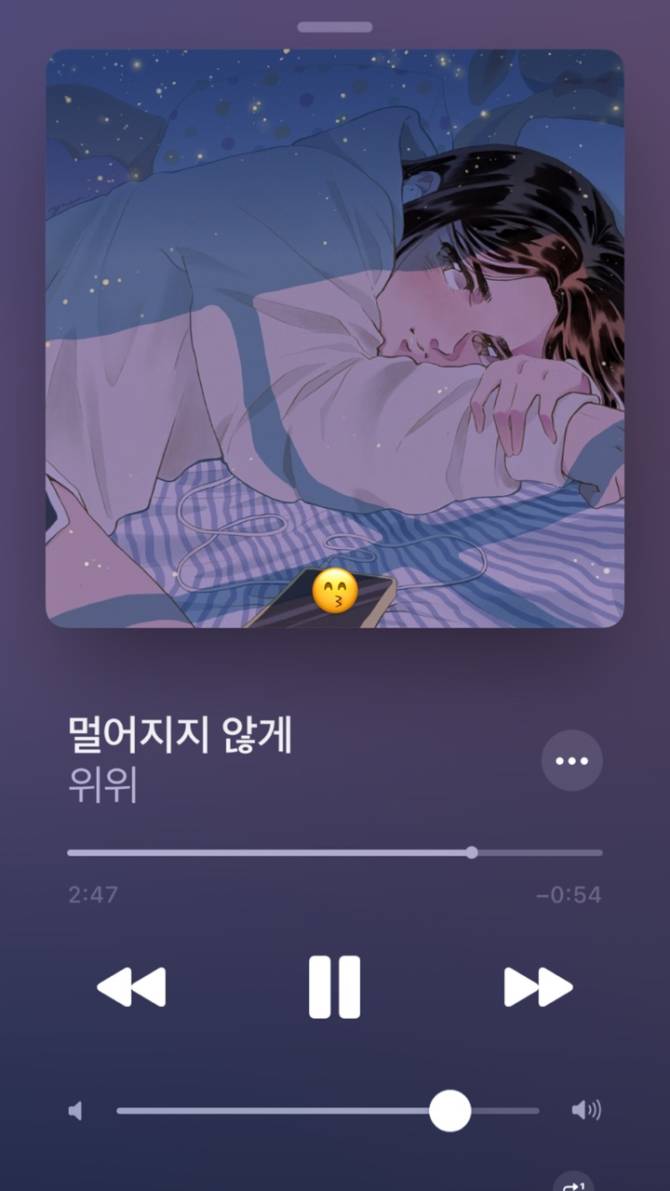The width and height of the screenshot is (670, 1191).
Task: Tap the grabber handle at the top
Action: tap(335, 27)
